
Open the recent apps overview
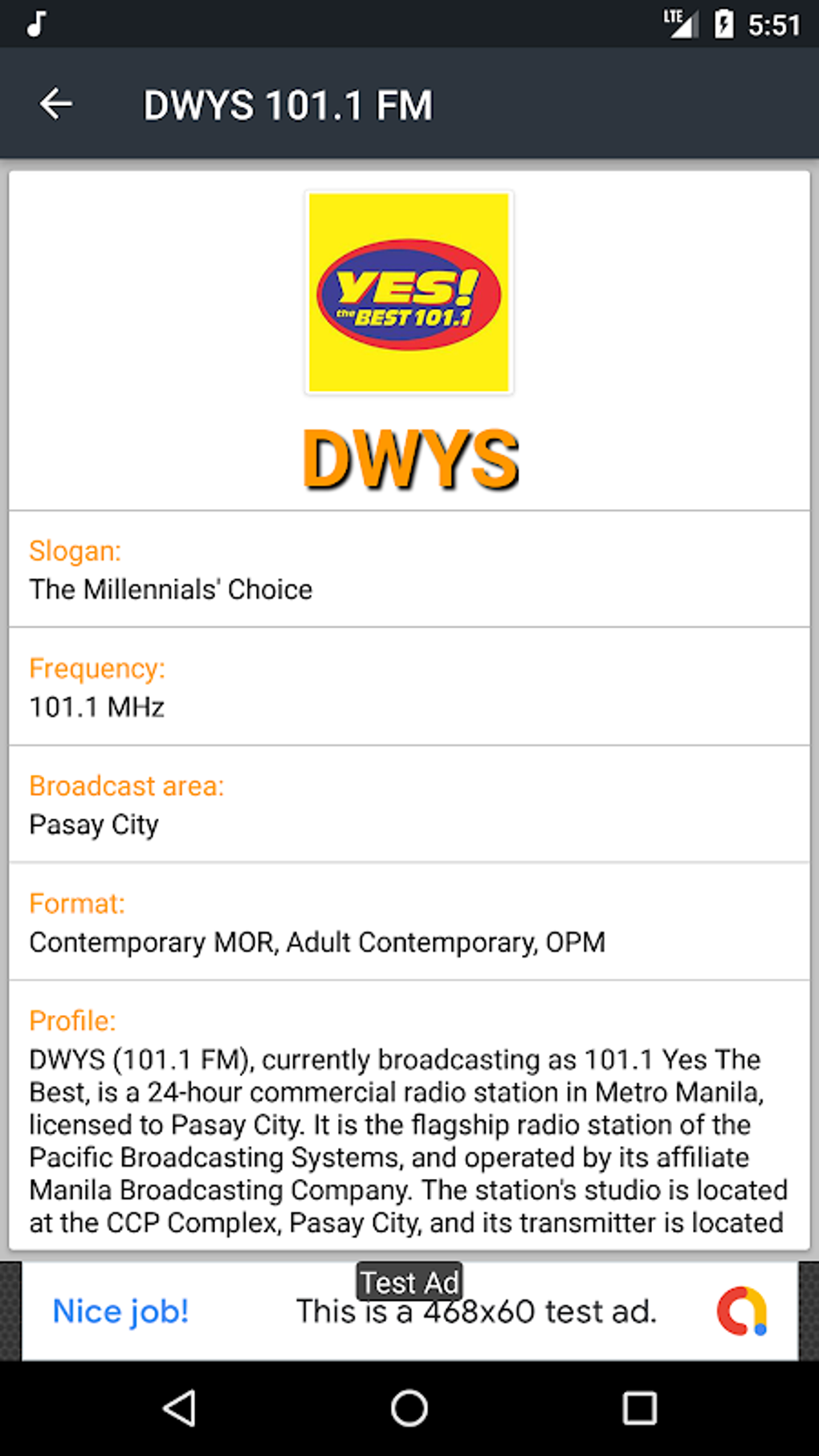pyautogui.click(x=639, y=1408)
